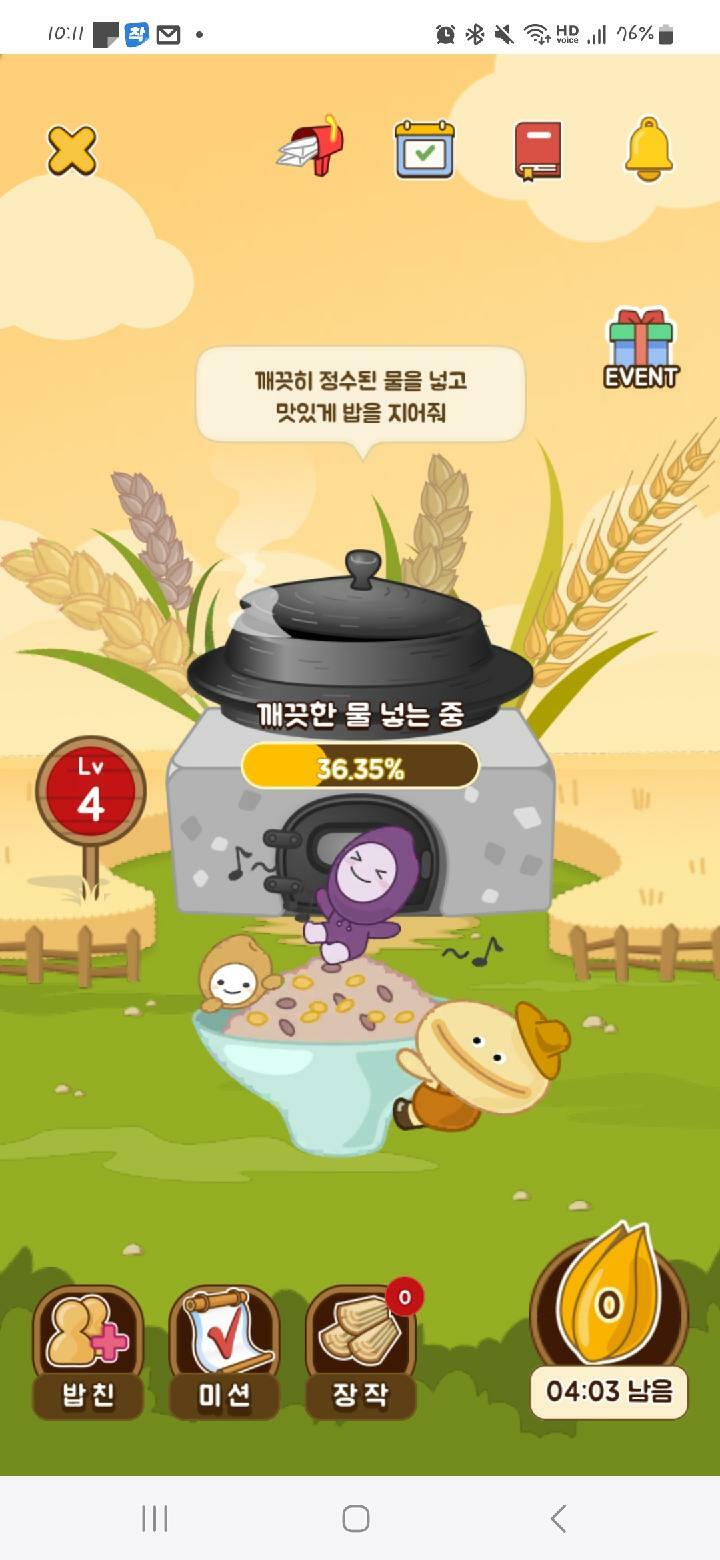The image size is (720, 1560).
Task: Open recent apps from the navigation bar
Action: point(155,1518)
